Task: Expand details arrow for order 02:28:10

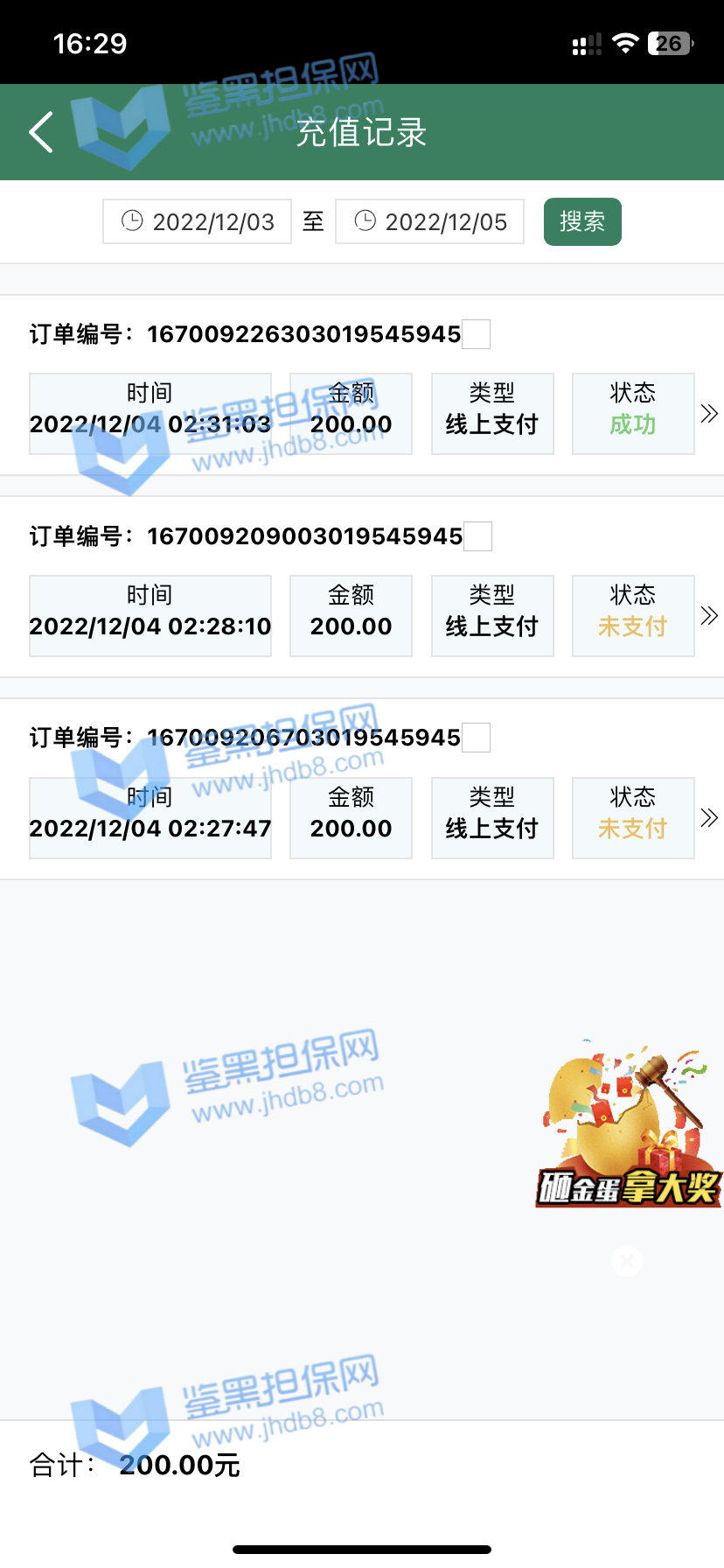Action: [x=709, y=616]
